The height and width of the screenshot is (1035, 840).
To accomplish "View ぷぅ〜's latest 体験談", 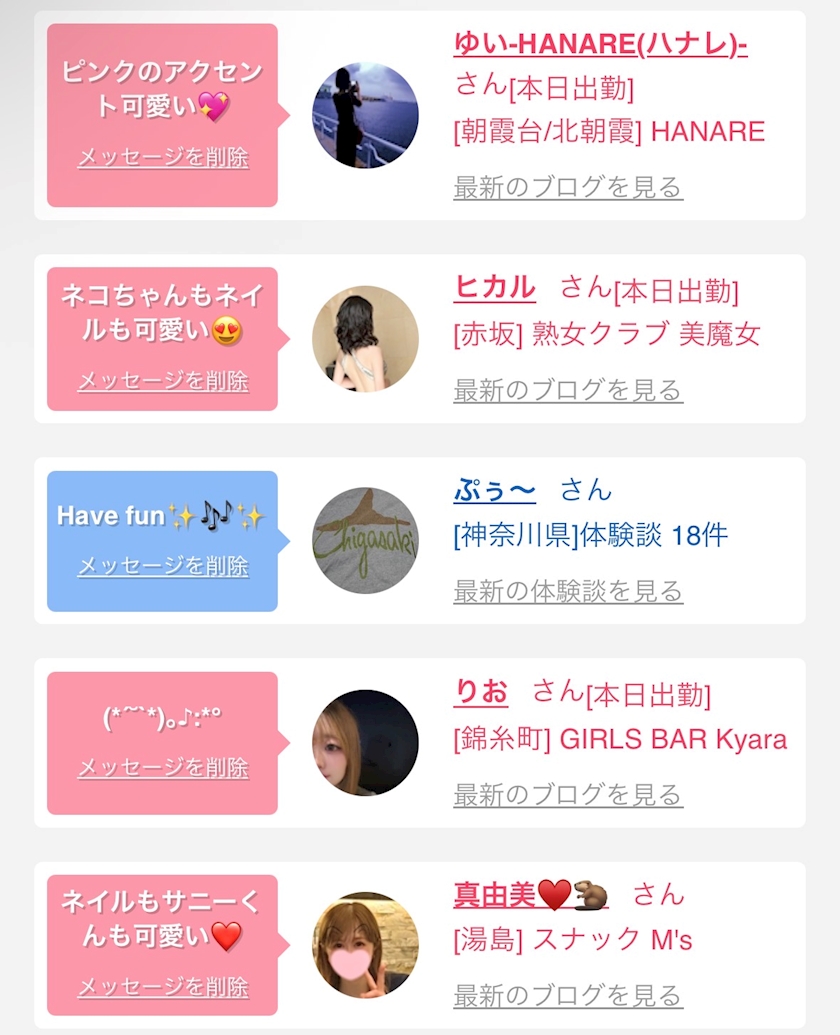I will coord(568,591).
